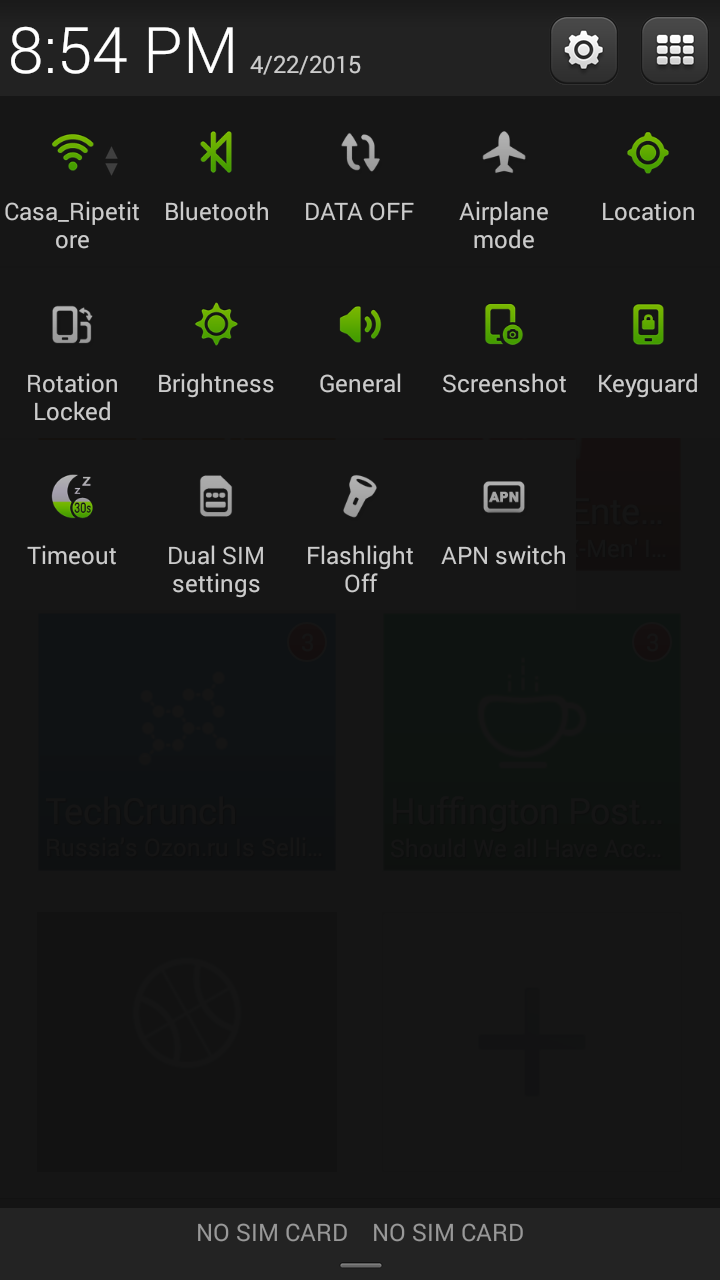
Task: Enable mobile data via DATA OFF tile
Action: 360,180
